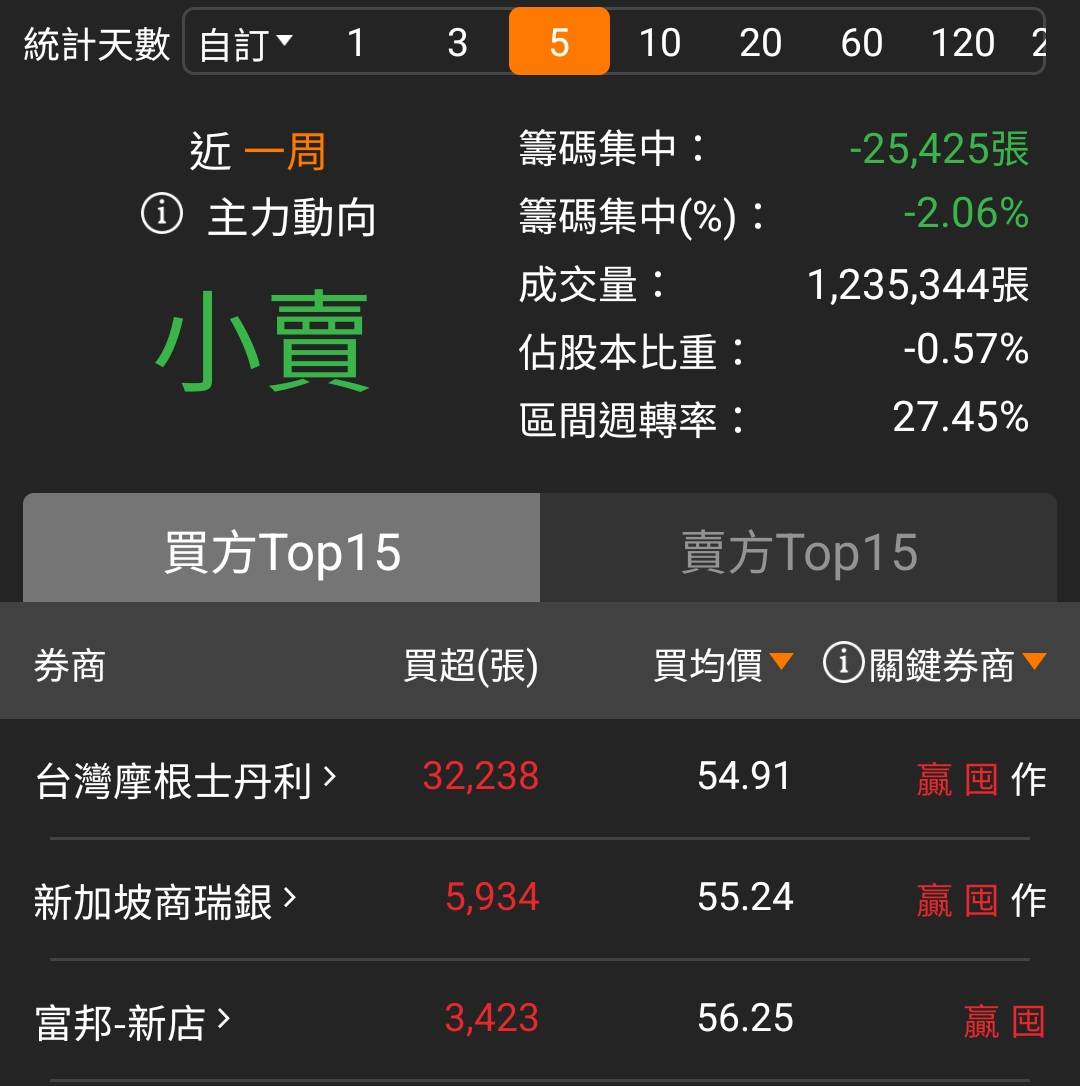Select 20 day statistics period

click(760, 43)
